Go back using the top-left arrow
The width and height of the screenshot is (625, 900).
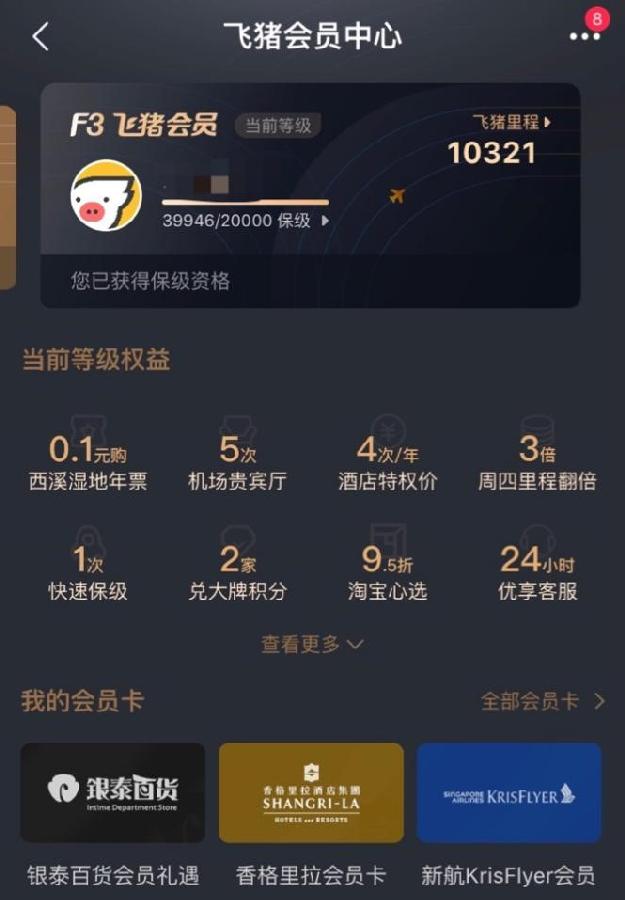40,37
